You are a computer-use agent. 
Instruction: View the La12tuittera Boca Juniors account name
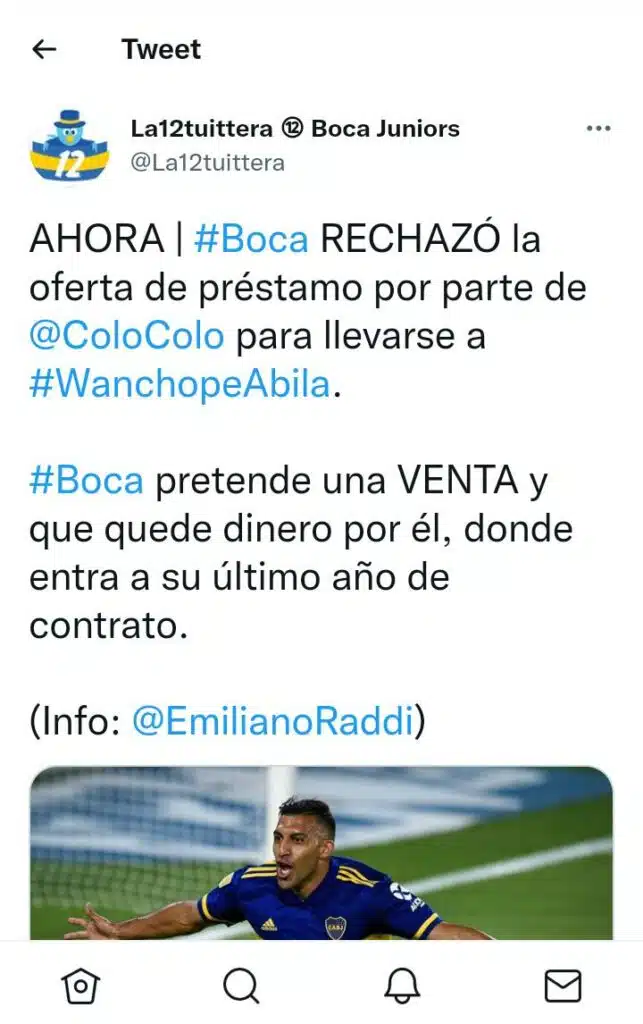295,128
